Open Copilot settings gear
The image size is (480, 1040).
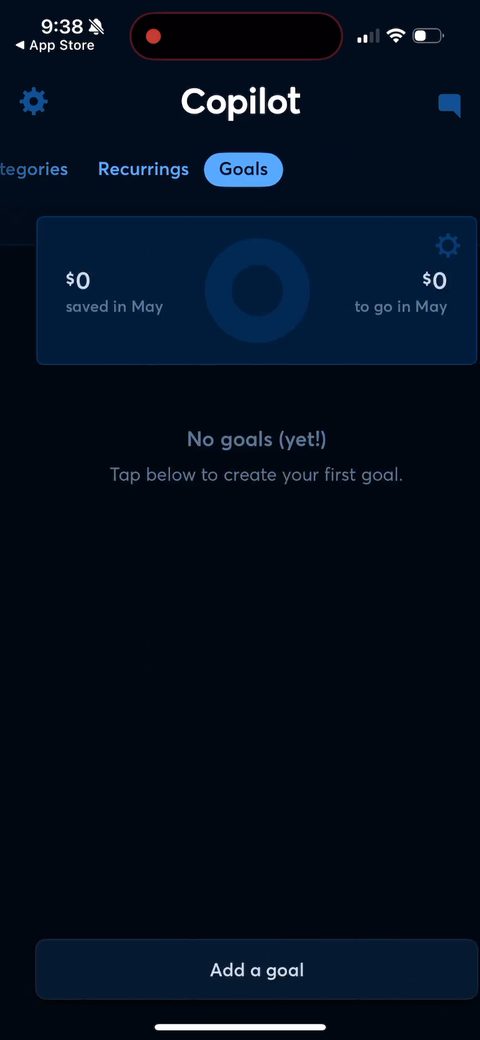(x=34, y=101)
